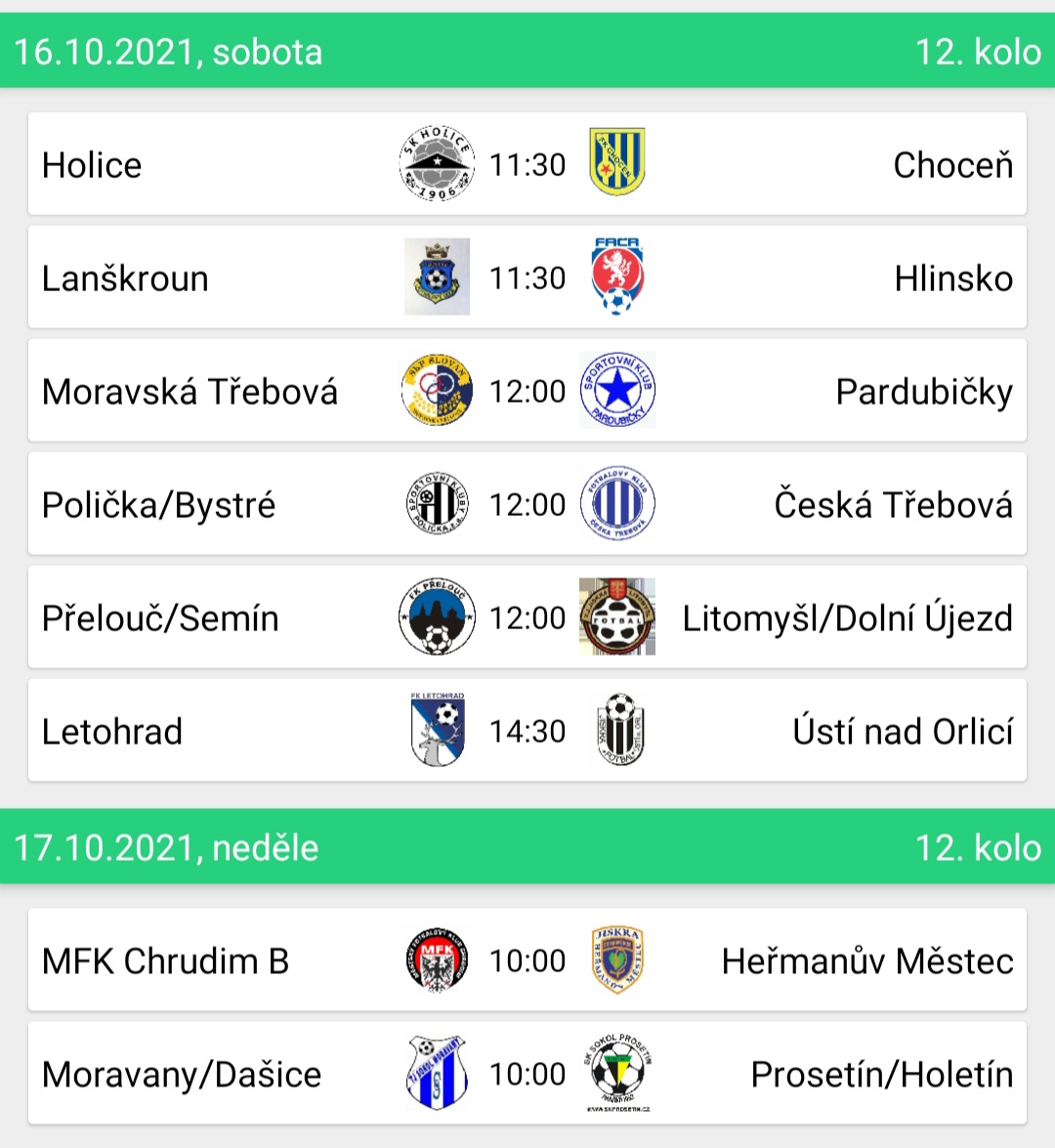Open MFK Chrudim B vs Heřmanův Městec
1055x1148 pixels.
(527, 960)
